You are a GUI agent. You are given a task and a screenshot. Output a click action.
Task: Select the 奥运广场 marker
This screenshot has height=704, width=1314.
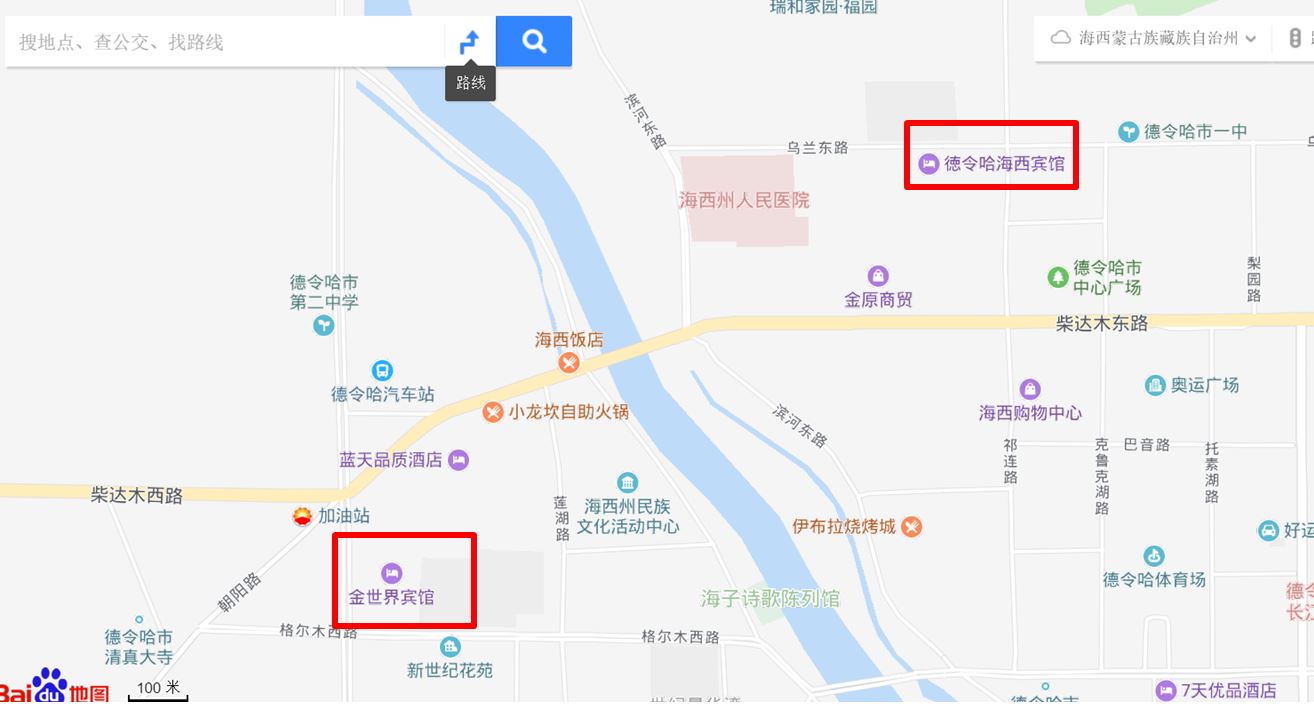1155,385
